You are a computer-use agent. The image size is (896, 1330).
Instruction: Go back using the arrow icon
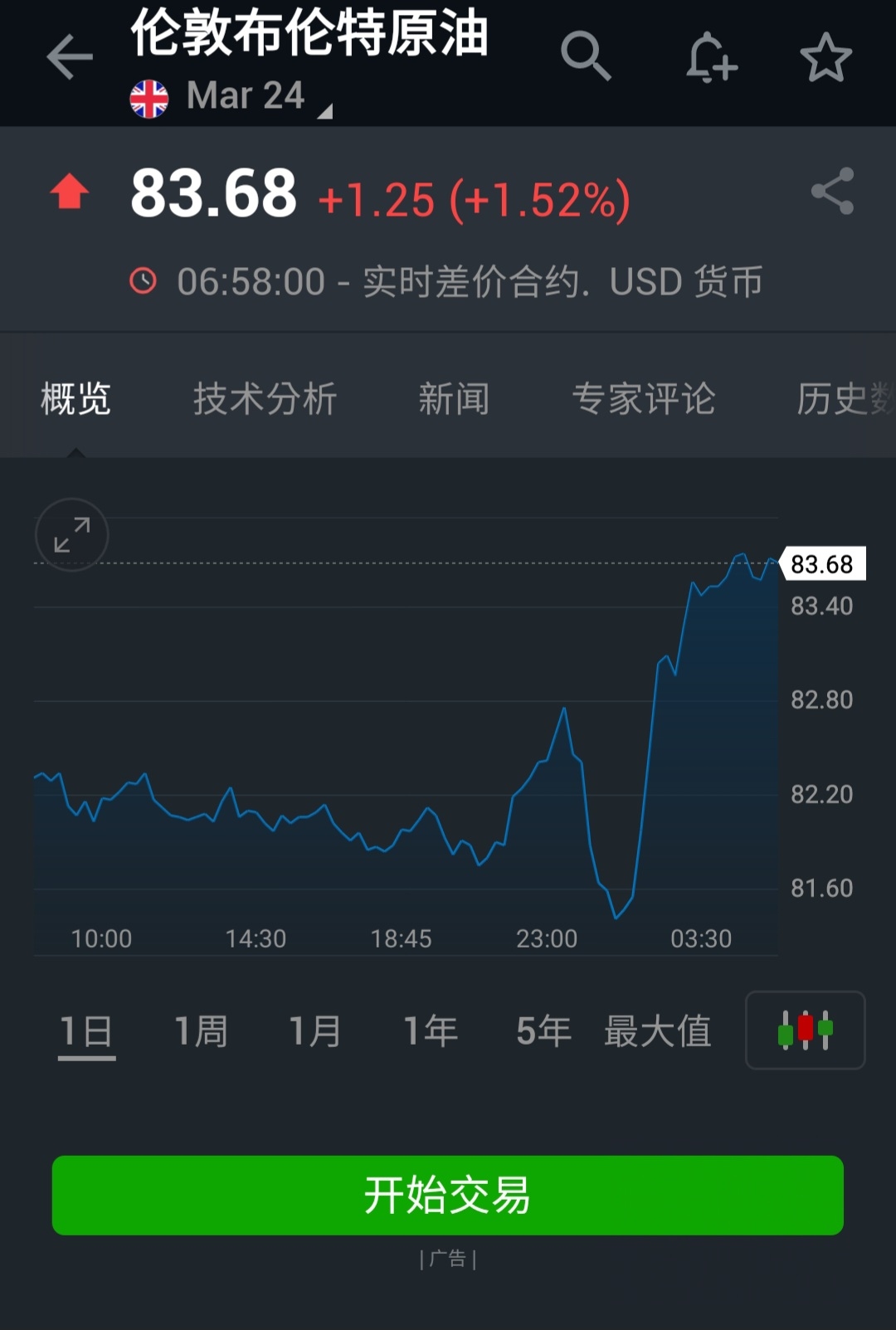[x=70, y=57]
